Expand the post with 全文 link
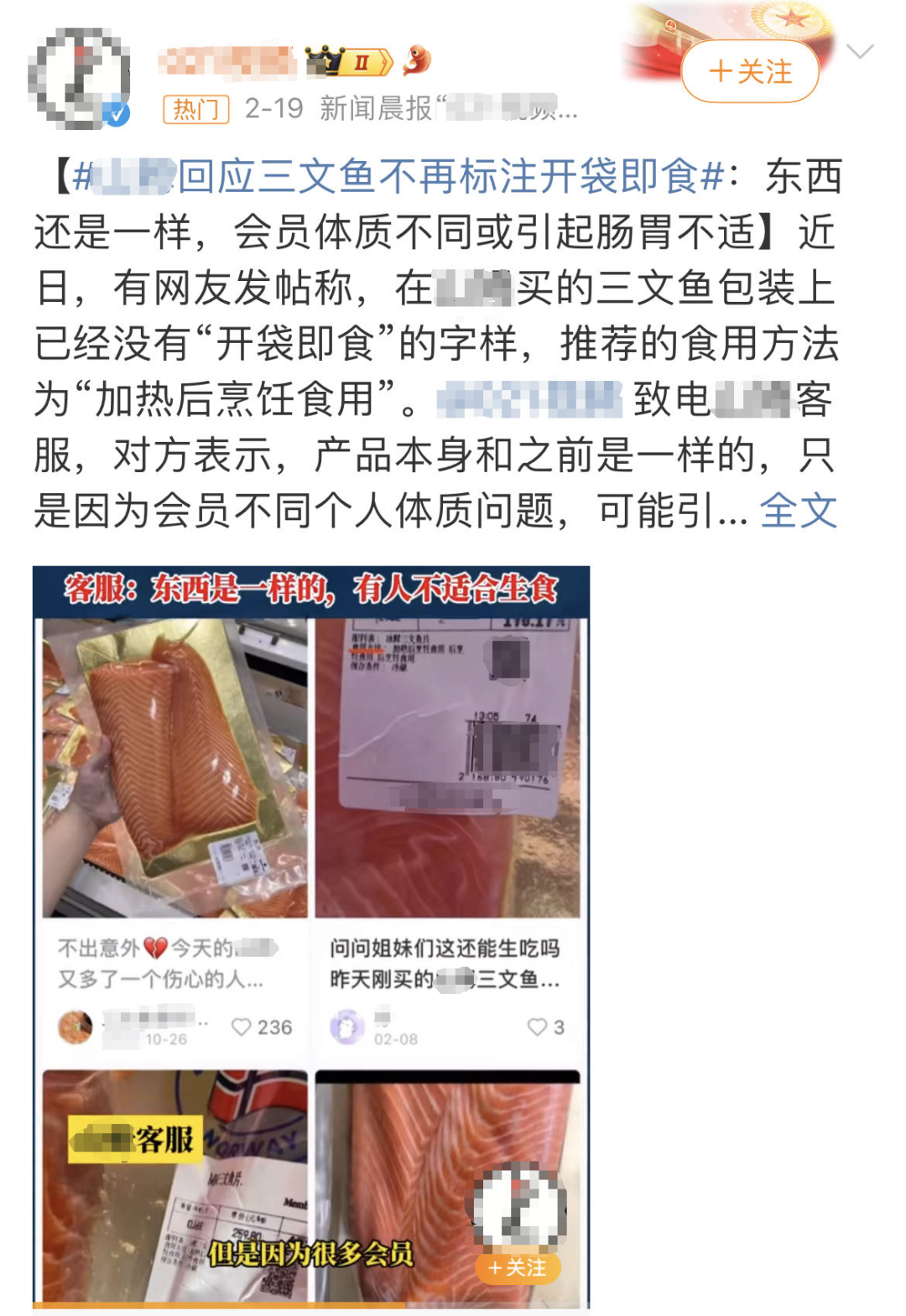The width and height of the screenshot is (906, 1316). 798,510
